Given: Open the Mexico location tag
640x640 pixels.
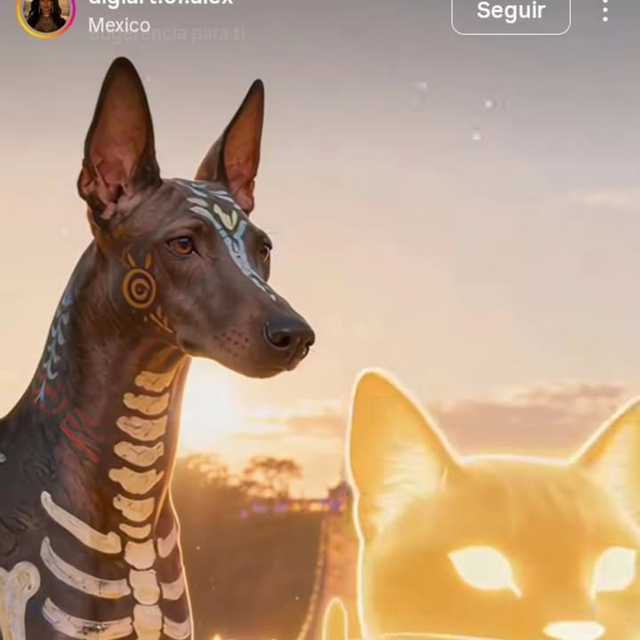Looking at the screenshot, I should pos(119,26).
